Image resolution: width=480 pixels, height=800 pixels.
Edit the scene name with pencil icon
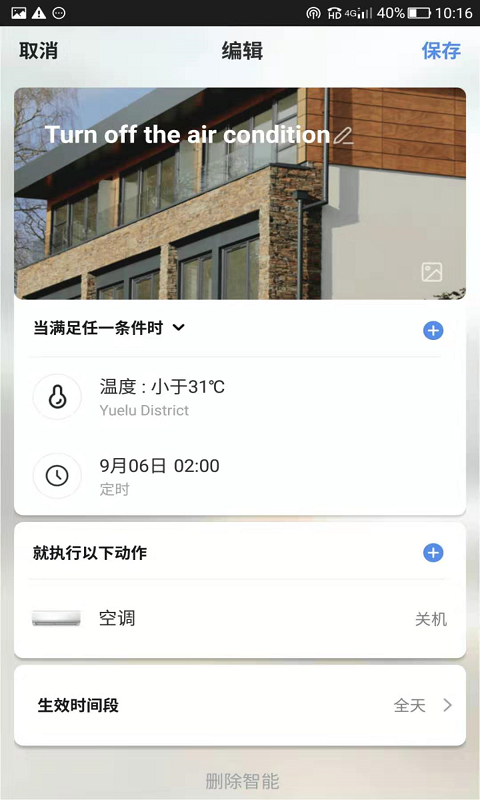pyautogui.click(x=343, y=136)
